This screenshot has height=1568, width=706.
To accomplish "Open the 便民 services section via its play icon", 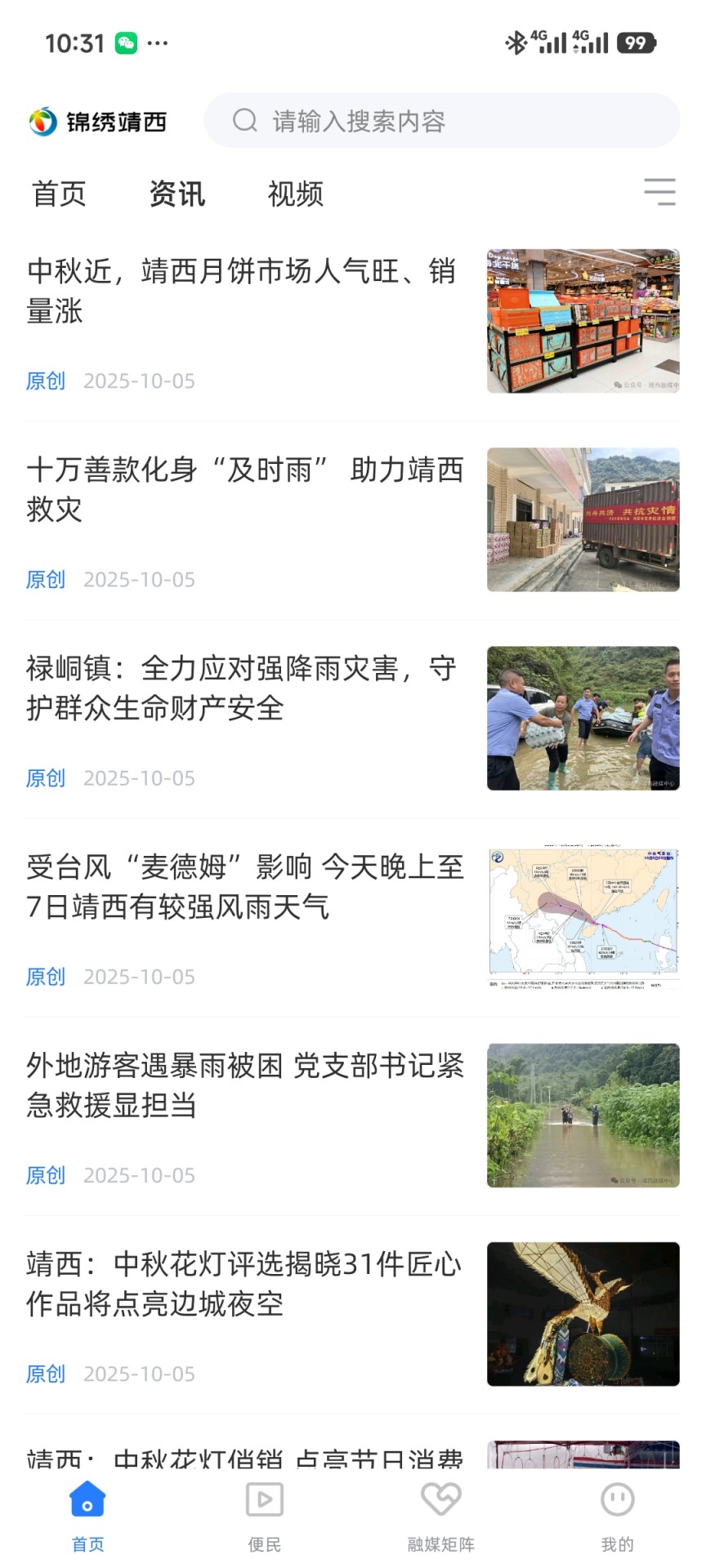I will coord(263,1499).
